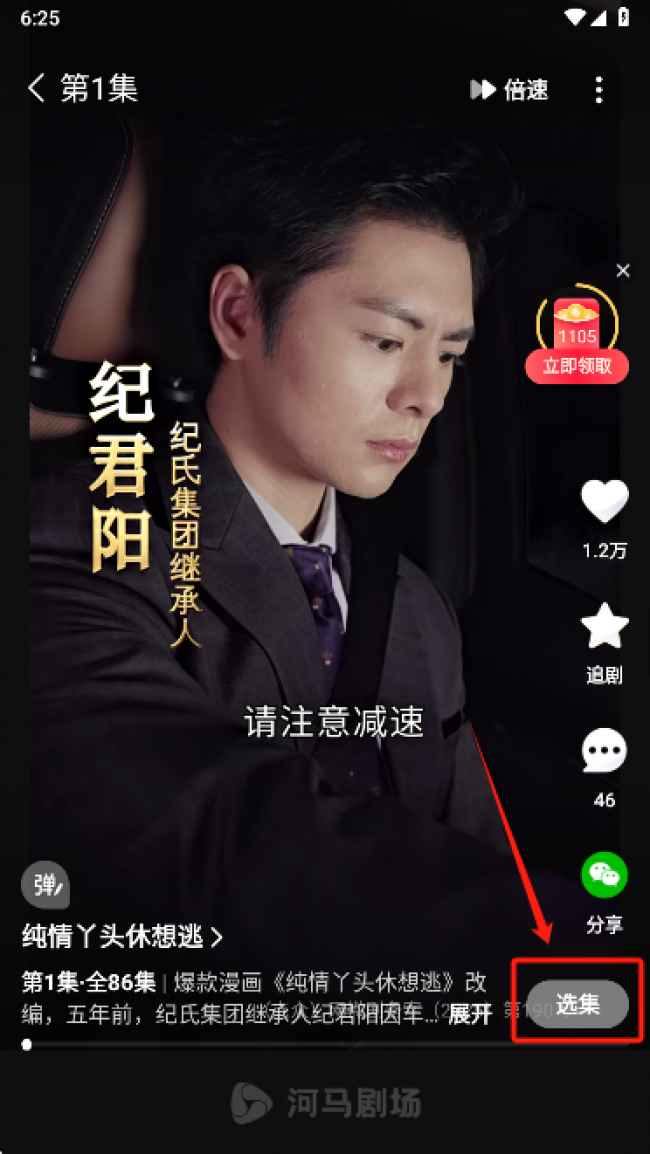Tap the video progress bar handle
650x1154 pixels.
(27, 1045)
